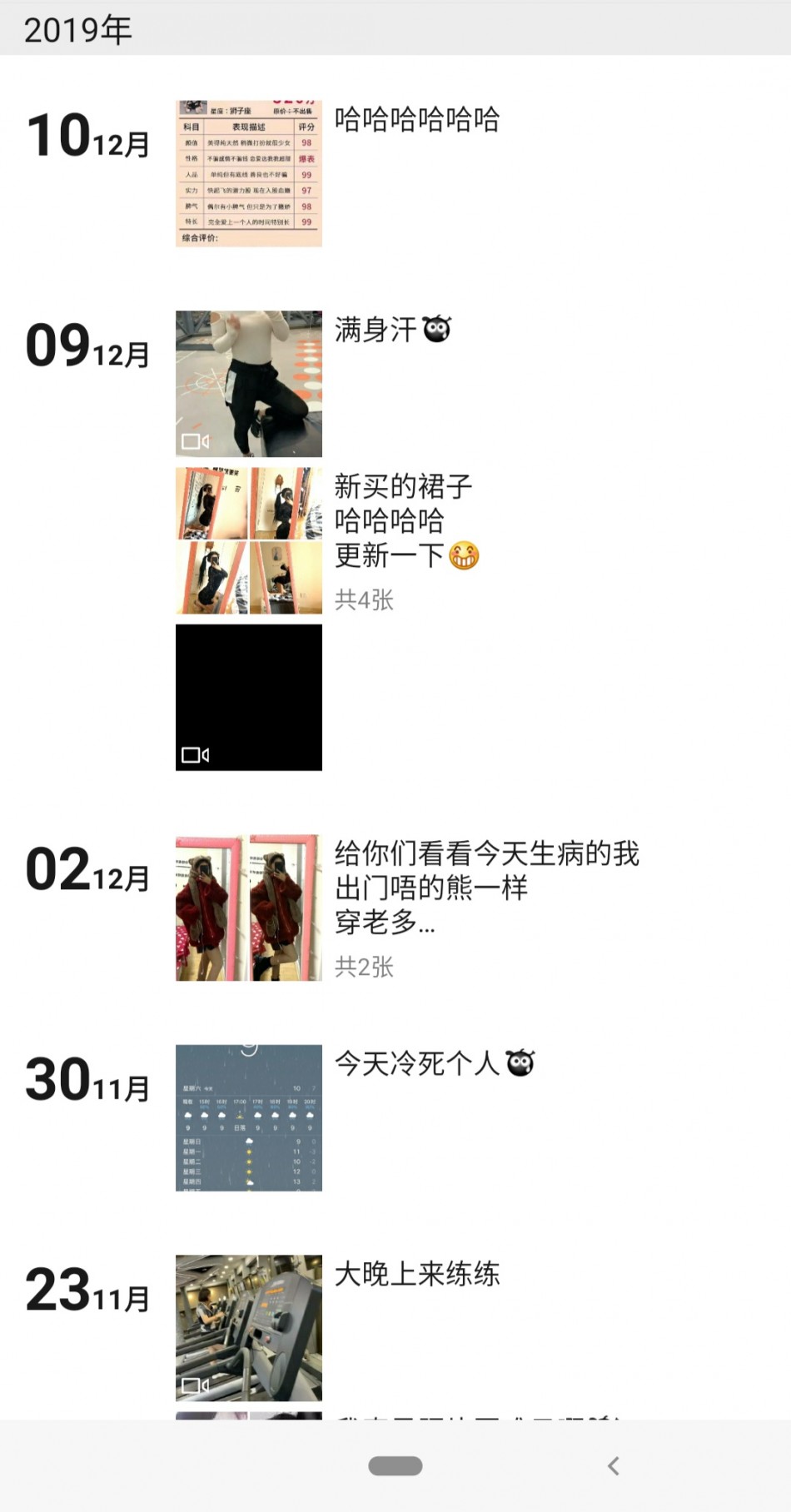Viewport: 791px width, 1512px height.
Task: Play the 大晚上来练练 gym video
Action: pos(248,1327)
